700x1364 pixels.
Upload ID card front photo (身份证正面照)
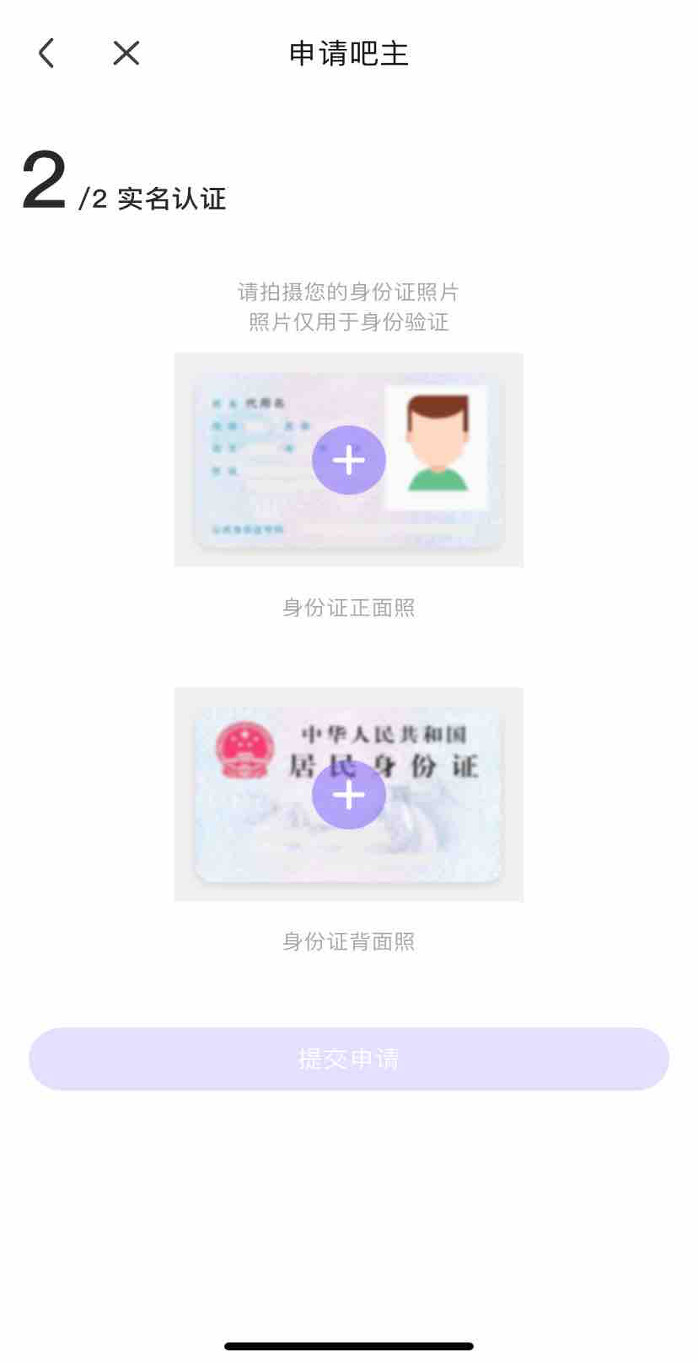(349, 460)
